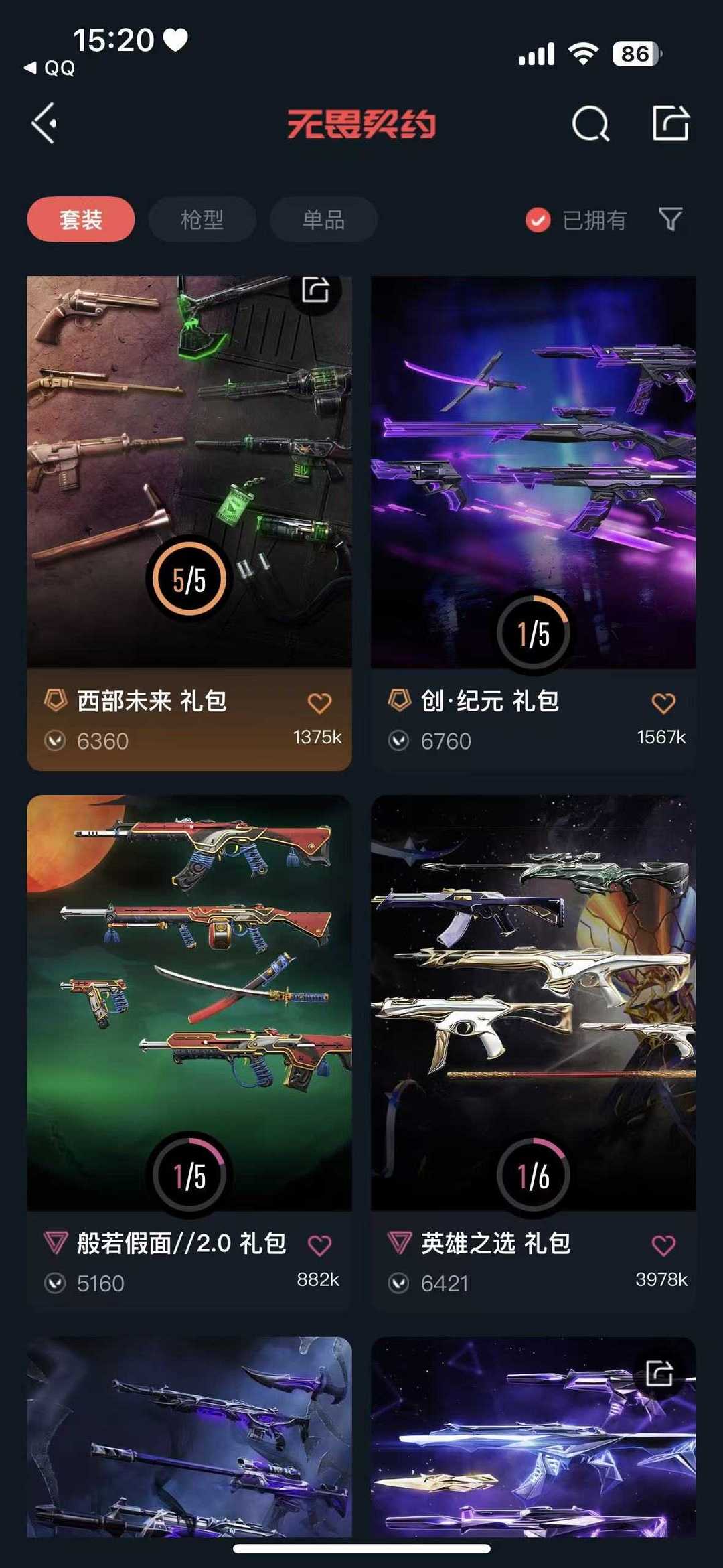Open the 般若假面//2.0 礼包 card

pyautogui.click(x=189, y=1050)
